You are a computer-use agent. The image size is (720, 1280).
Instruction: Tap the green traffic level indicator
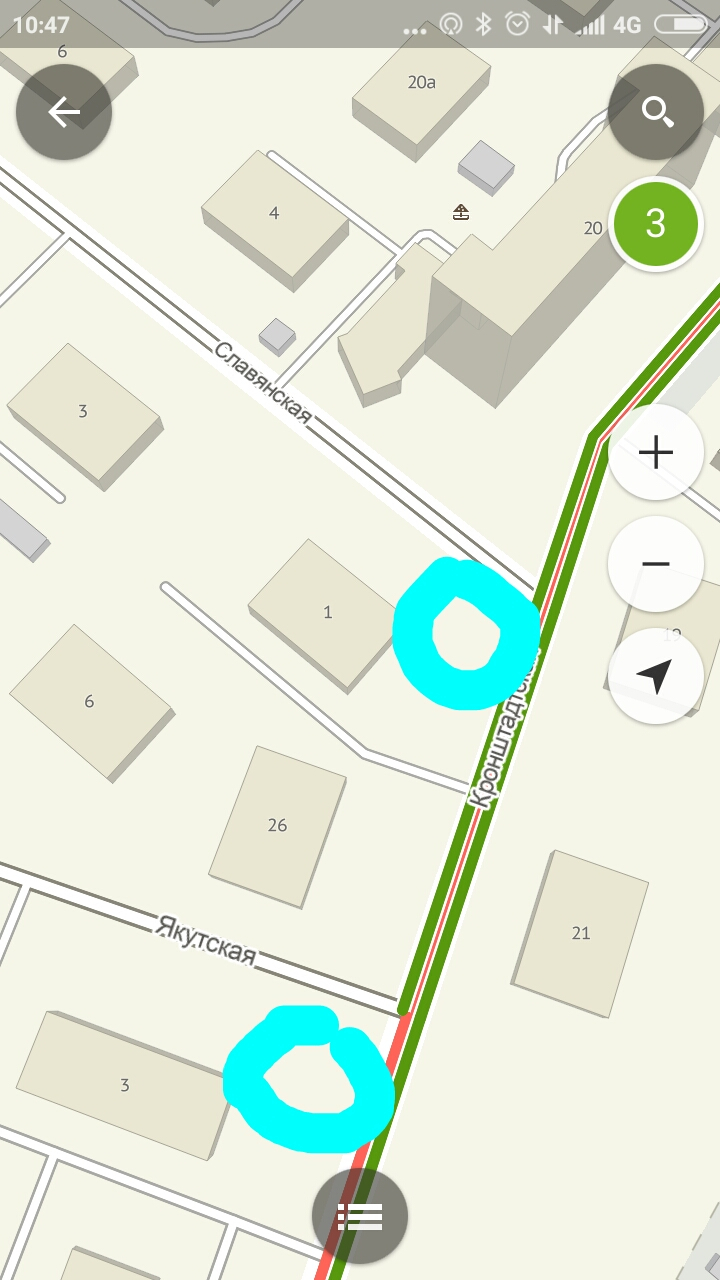coord(656,224)
